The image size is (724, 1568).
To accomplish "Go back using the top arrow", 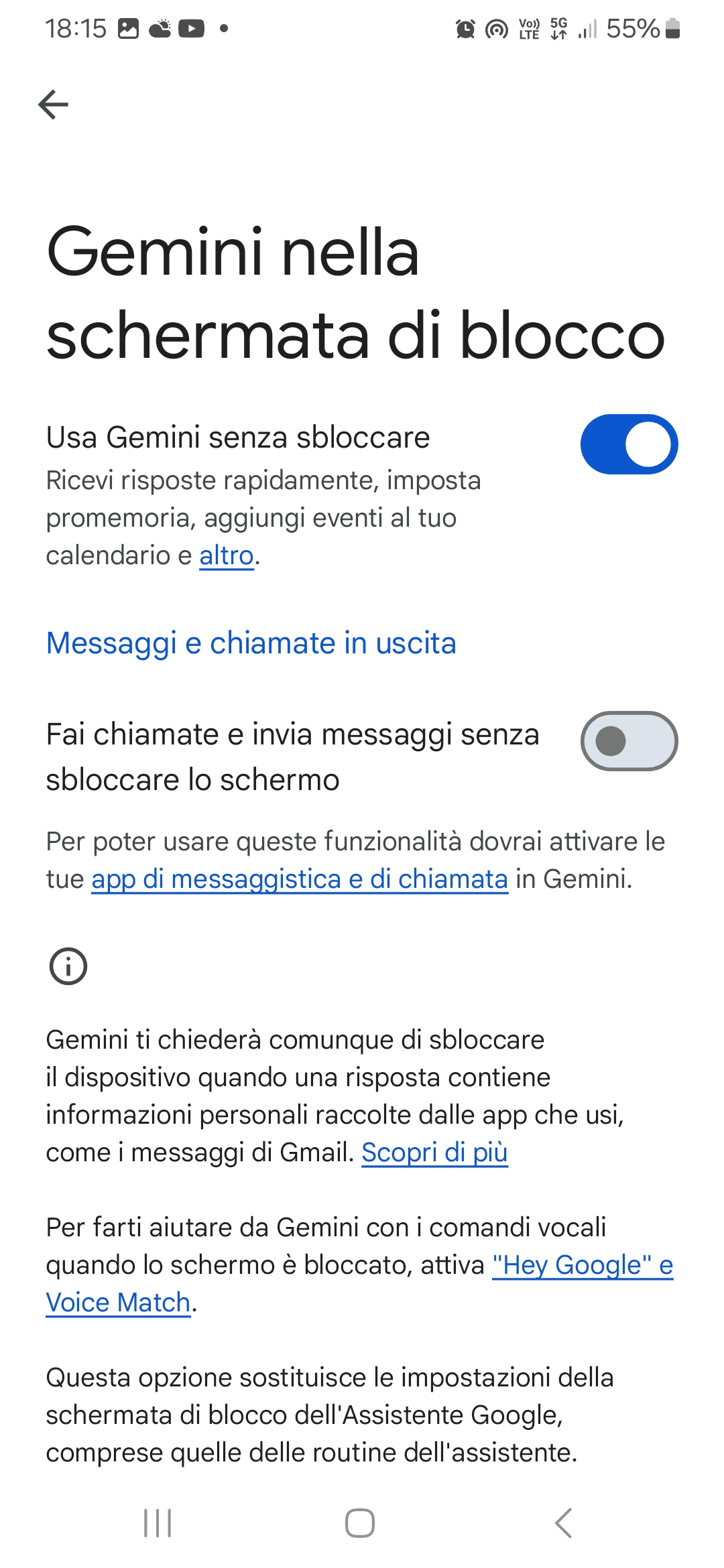I will click(x=54, y=105).
